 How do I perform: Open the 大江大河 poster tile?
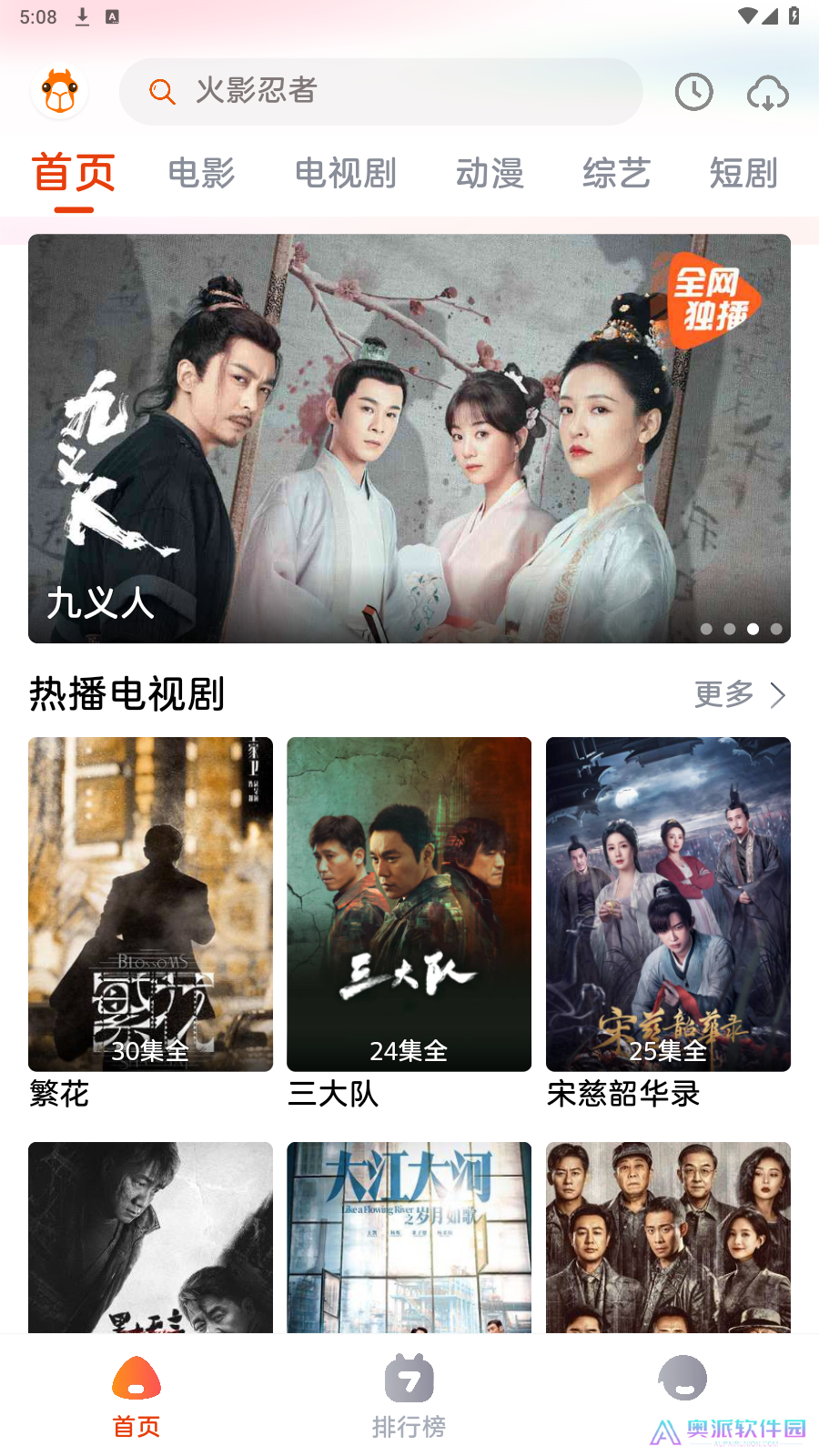409,1238
